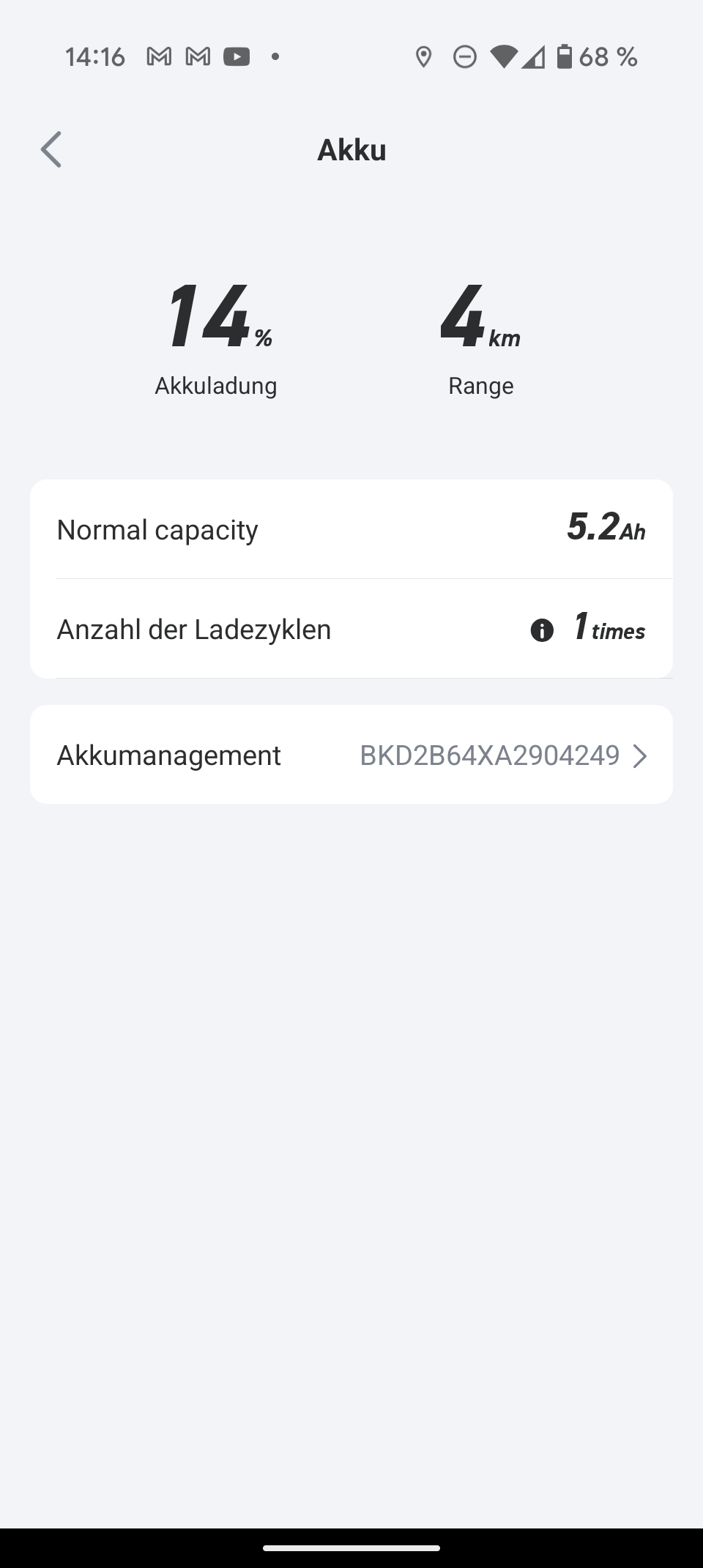703x1568 pixels.
Task: Show info about Anzahl der Ladezyklen
Action: [x=542, y=630]
